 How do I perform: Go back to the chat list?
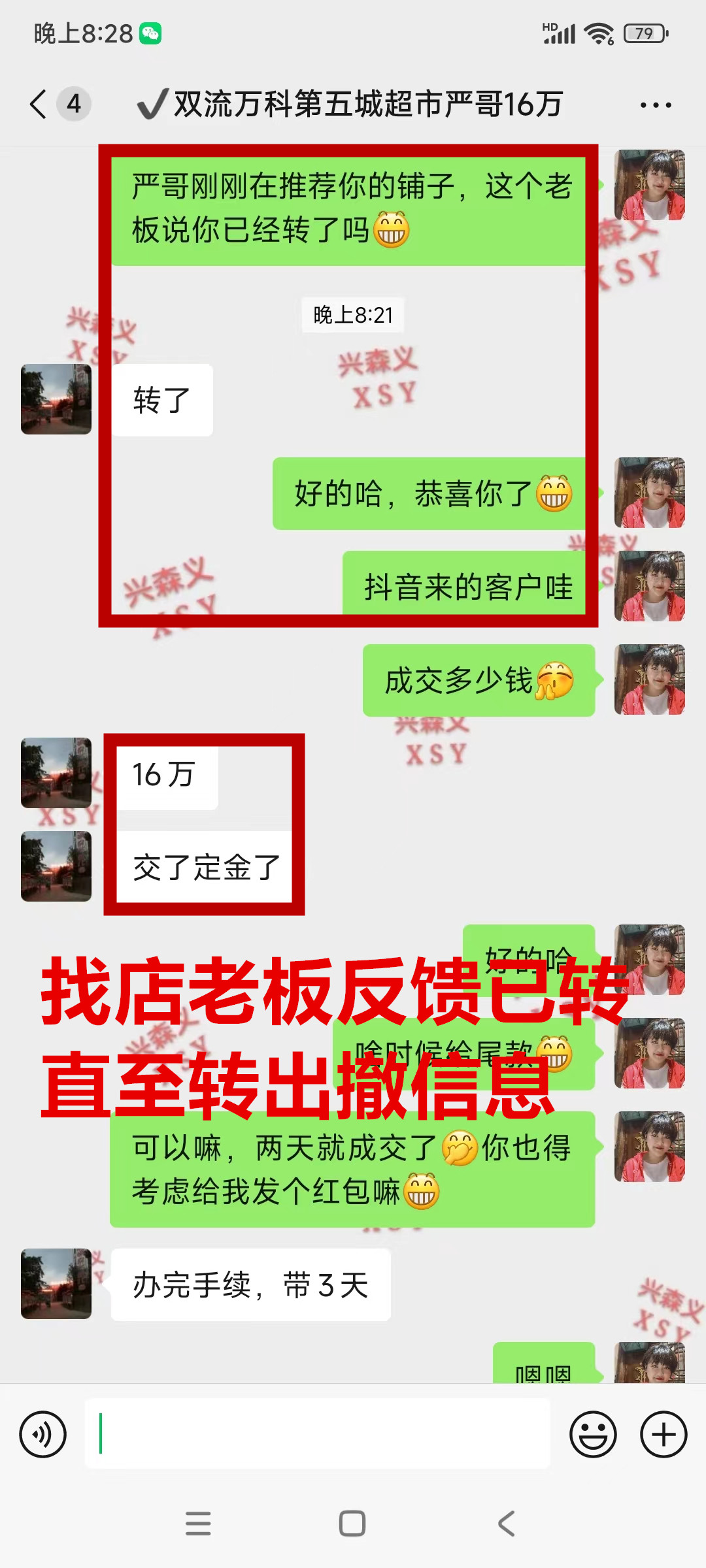[x=39, y=104]
